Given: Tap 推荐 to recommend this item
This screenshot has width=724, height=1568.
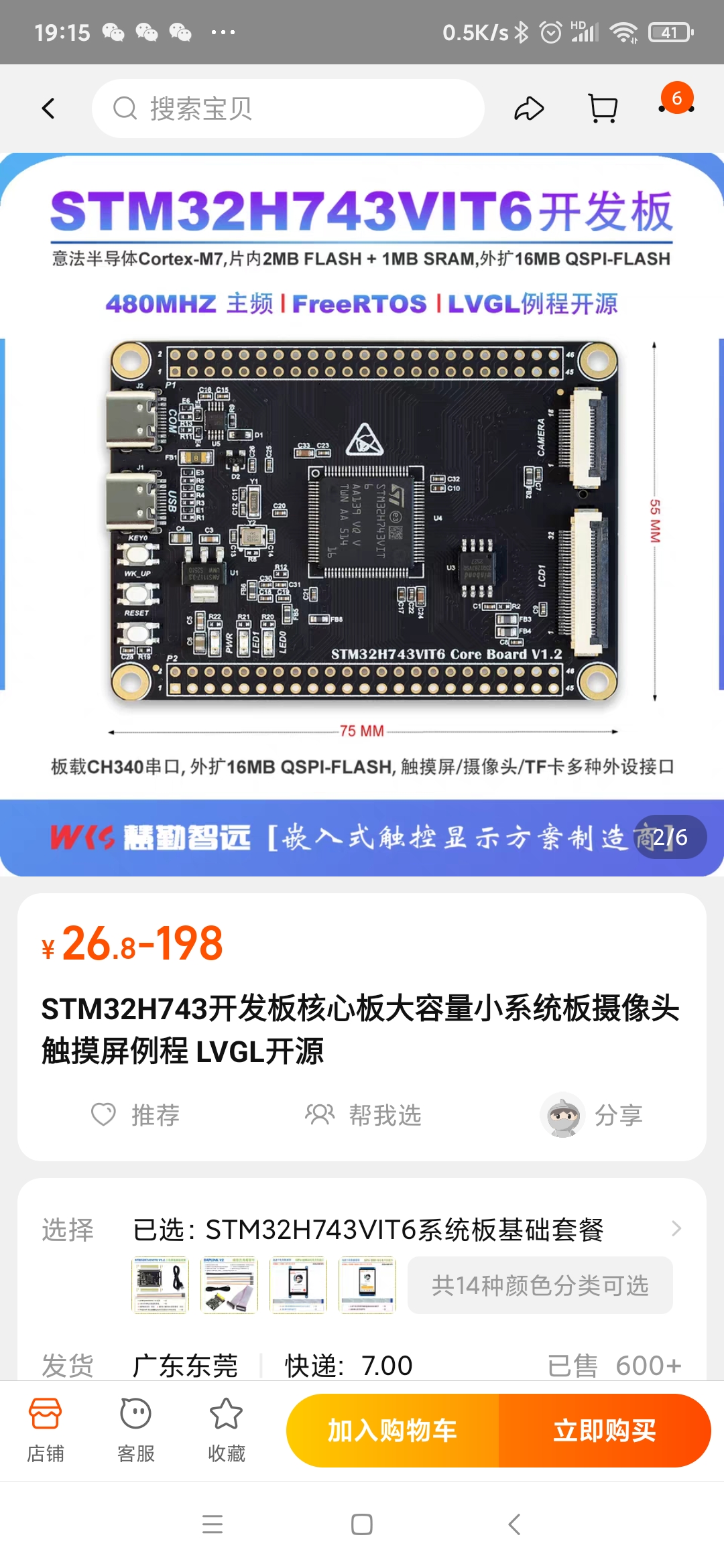Looking at the screenshot, I should coord(135,1115).
